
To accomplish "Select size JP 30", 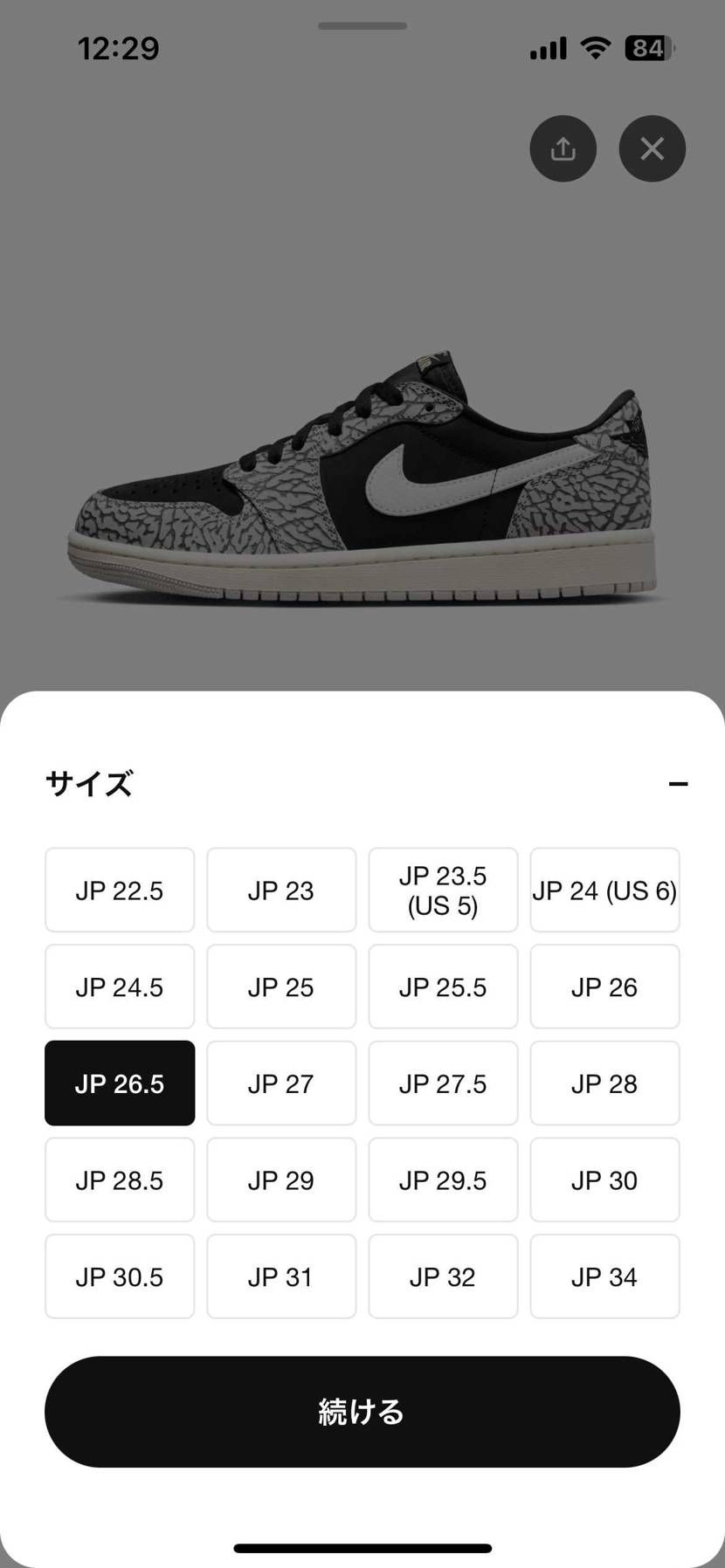I will (x=604, y=1179).
